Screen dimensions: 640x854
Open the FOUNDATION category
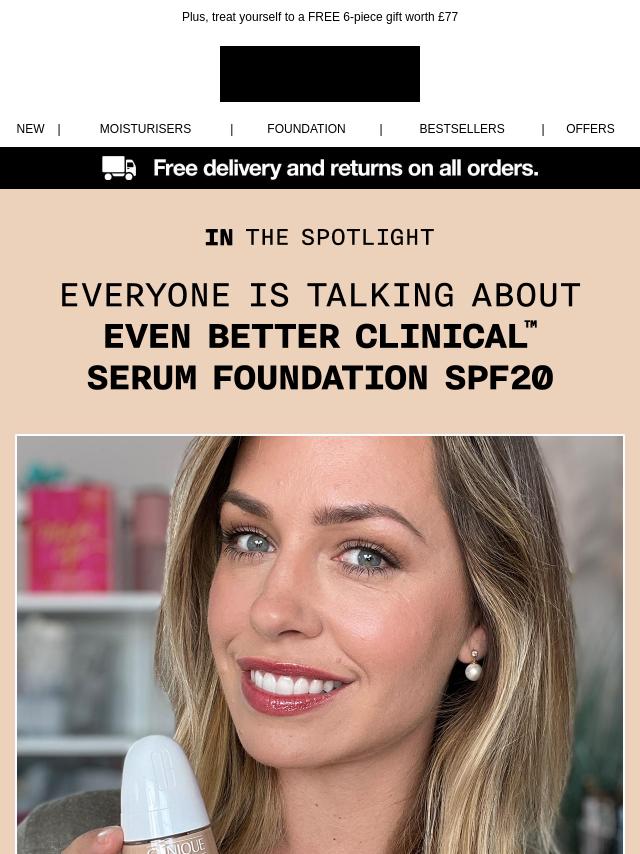click(306, 129)
